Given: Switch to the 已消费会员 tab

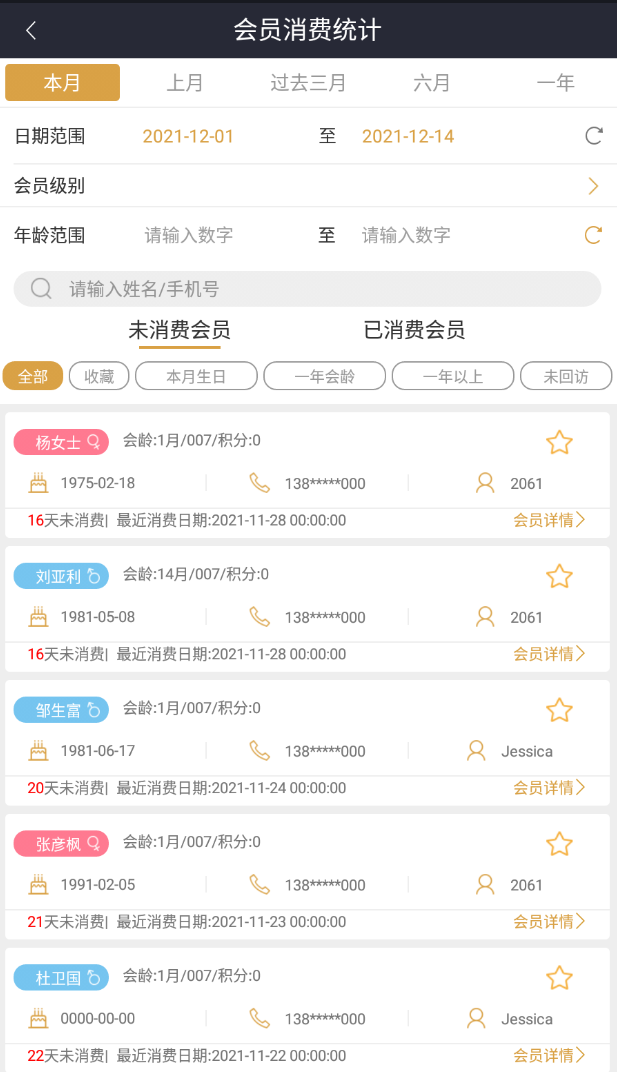Looking at the screenshot, I should coord(414,330).
